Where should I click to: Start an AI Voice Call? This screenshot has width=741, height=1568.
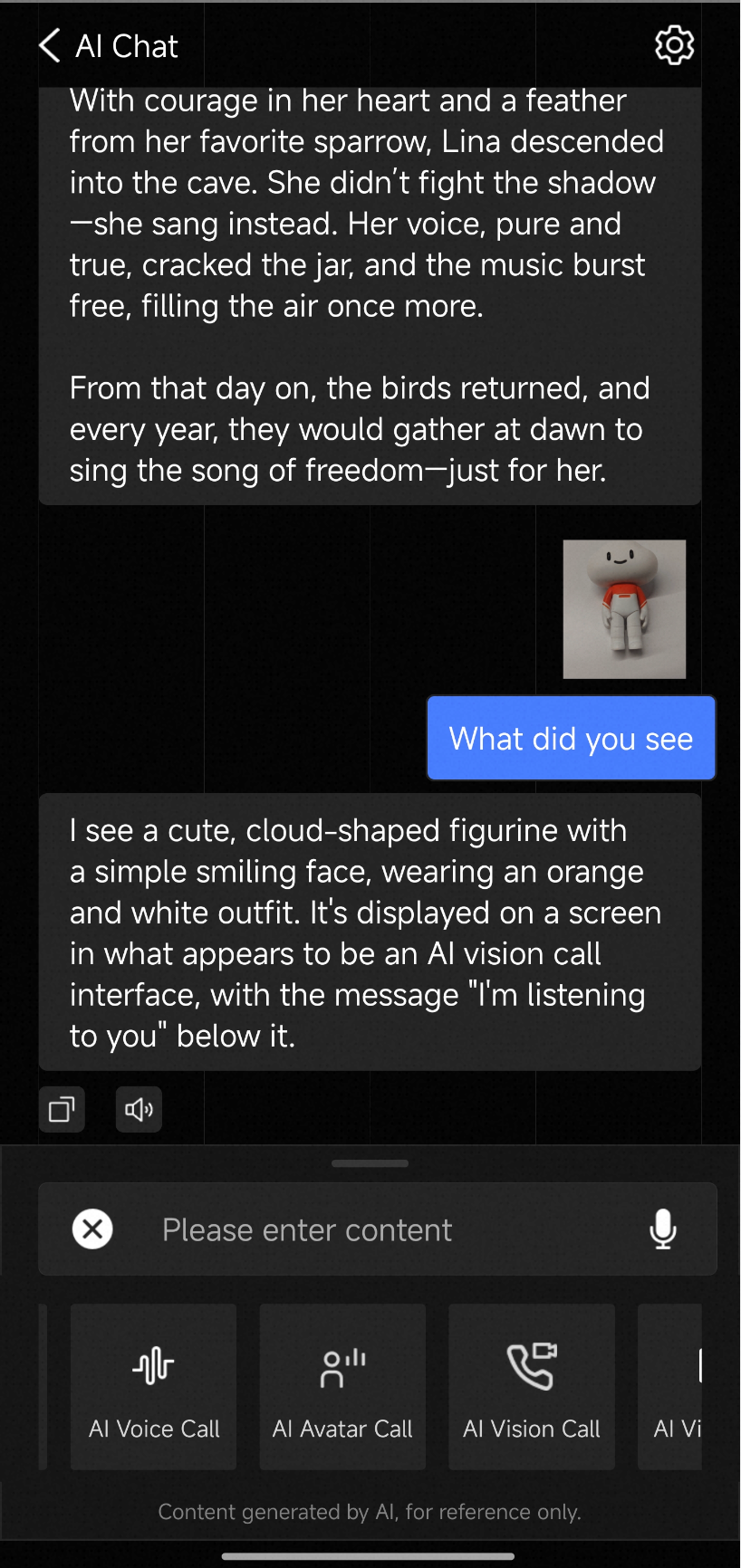pyautogui.click(x=152, y=1387)
